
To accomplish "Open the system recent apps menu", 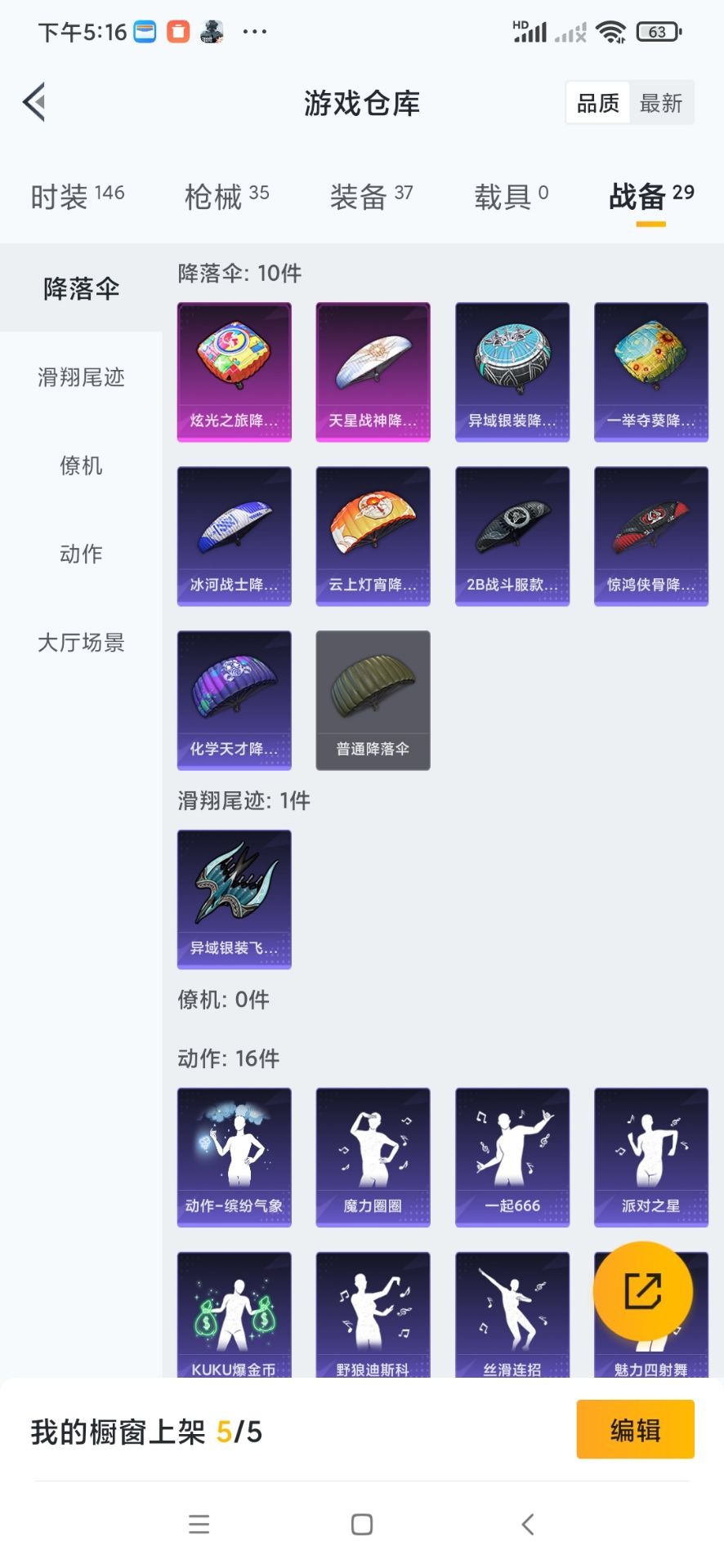I will point(199,1524).
